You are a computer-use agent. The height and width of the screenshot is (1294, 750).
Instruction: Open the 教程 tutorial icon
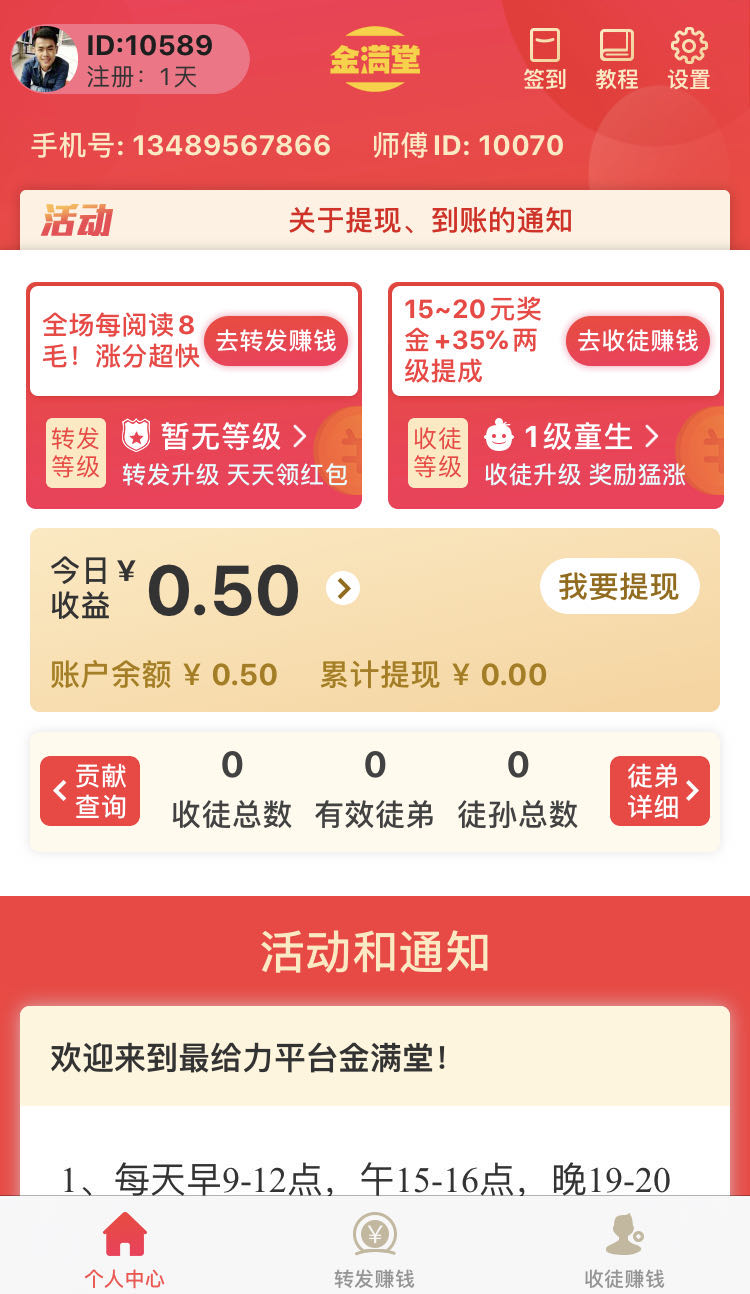tap(617, 60)
